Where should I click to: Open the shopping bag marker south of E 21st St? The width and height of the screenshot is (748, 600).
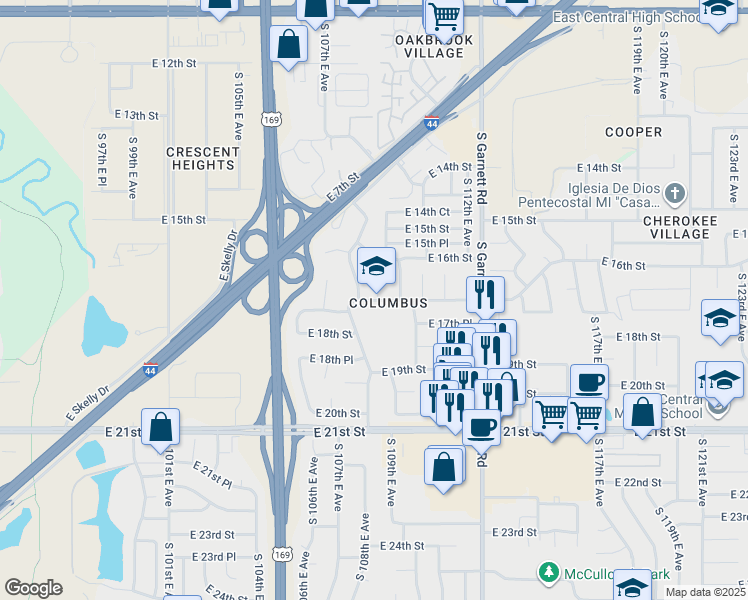[x=444, y=465]
